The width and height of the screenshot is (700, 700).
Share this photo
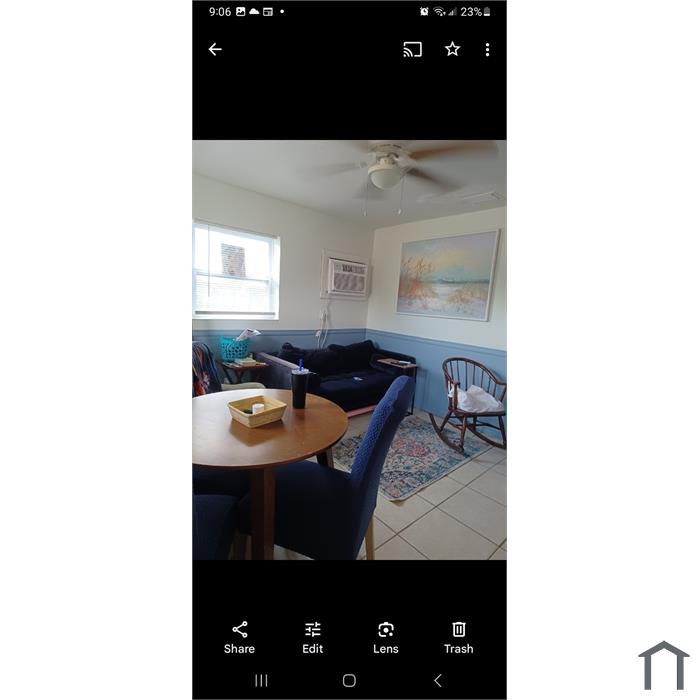tap(239, 636)
